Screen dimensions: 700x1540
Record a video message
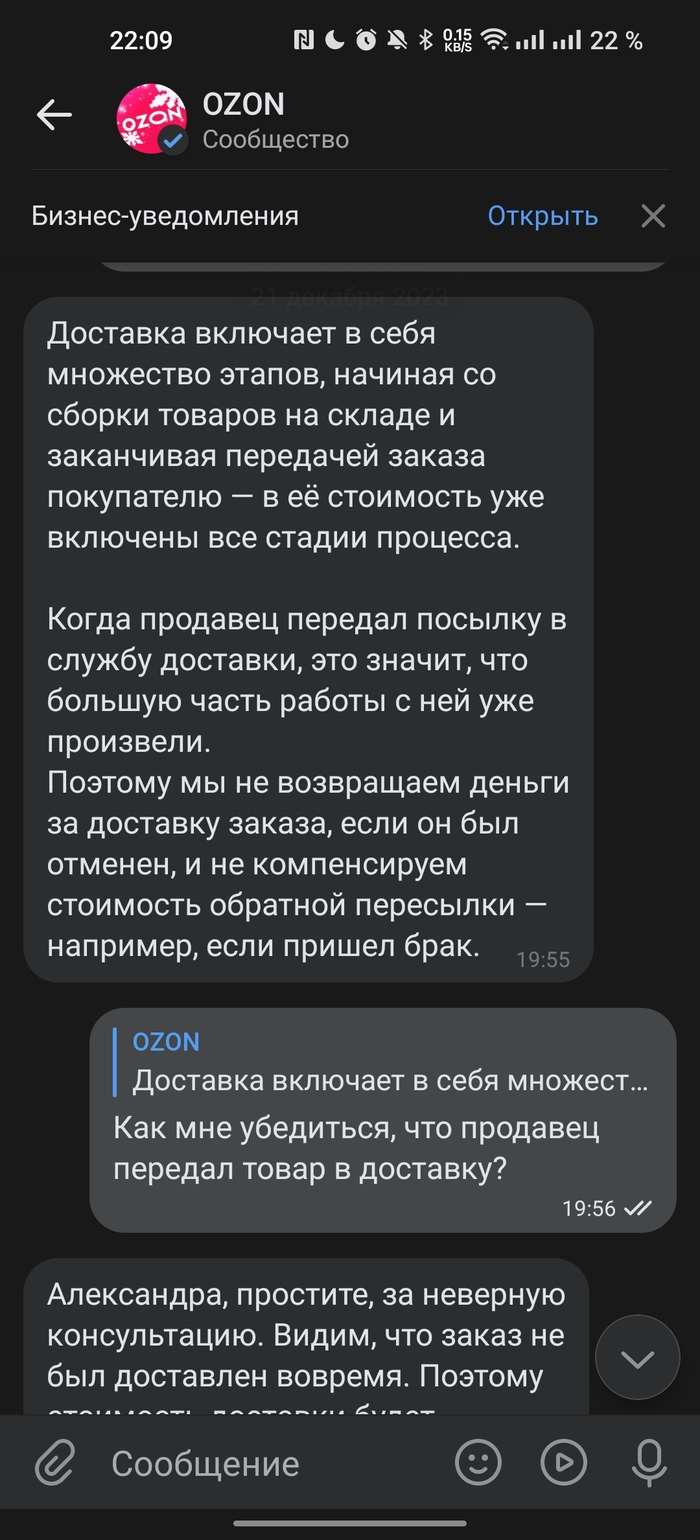pos(563,1464)
